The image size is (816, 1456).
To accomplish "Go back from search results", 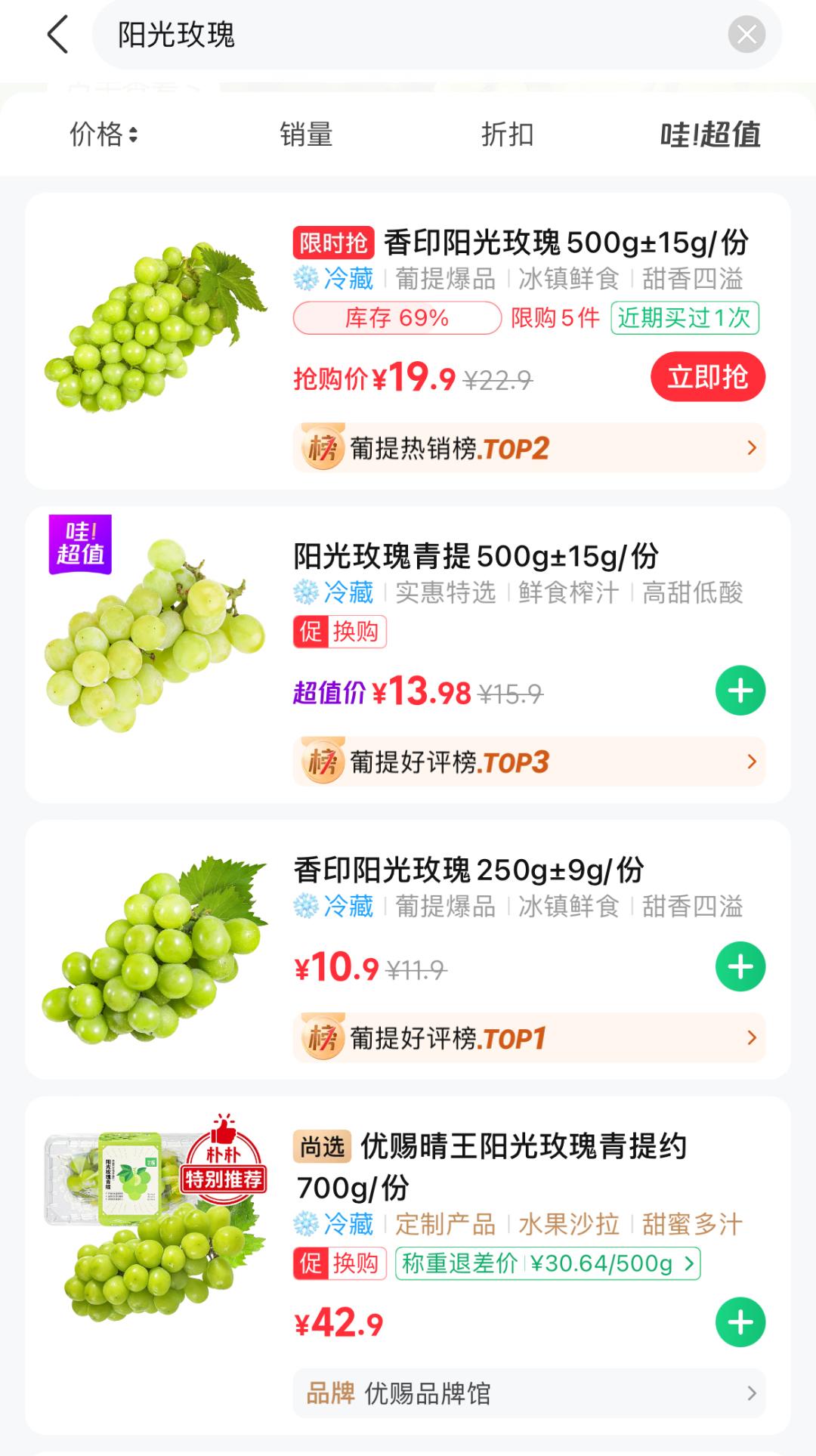I will pyautogui.click(x=58, y=35).
